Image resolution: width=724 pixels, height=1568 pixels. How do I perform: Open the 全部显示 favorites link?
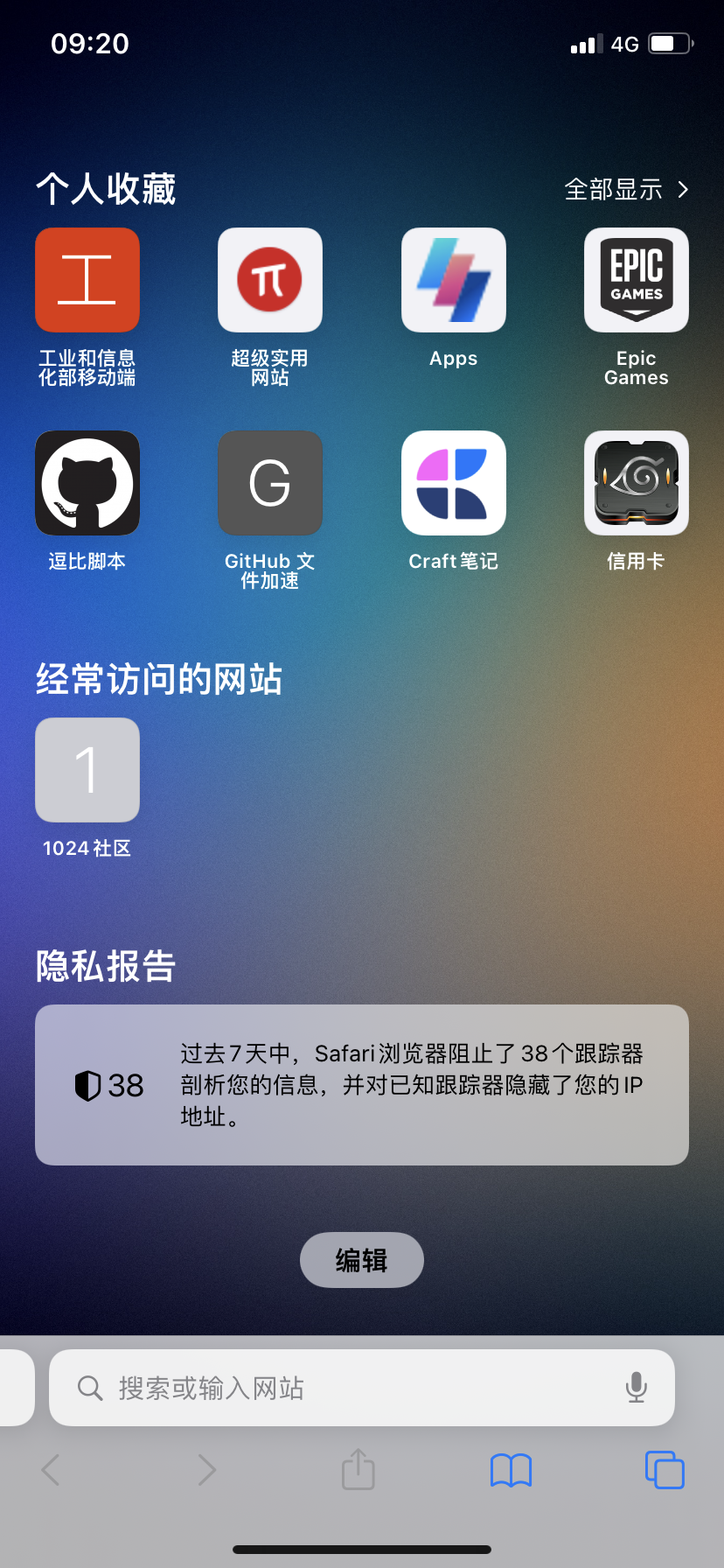(626, 189)
